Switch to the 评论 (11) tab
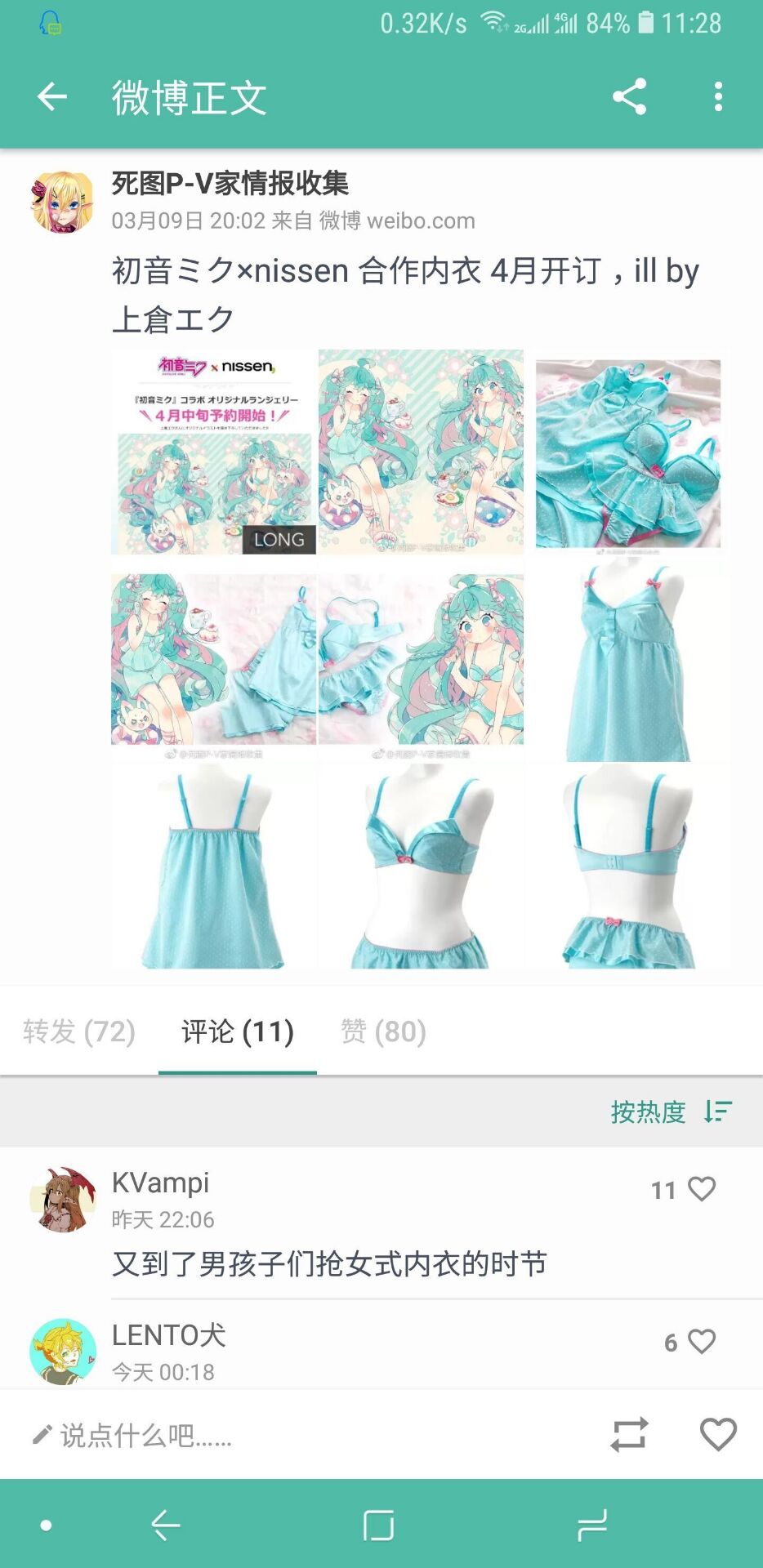Screen dimensions: 763x1568 point(238,1031)
